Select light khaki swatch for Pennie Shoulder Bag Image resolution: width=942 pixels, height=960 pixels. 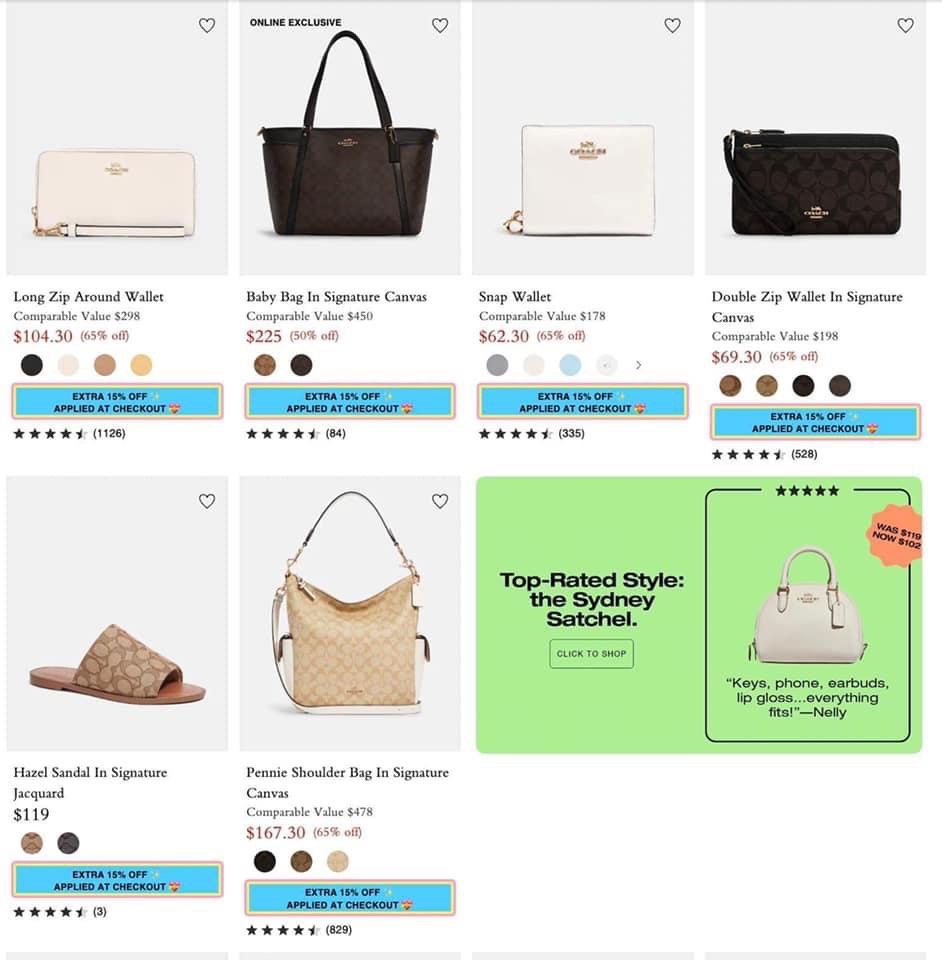(x=337, y=861)
